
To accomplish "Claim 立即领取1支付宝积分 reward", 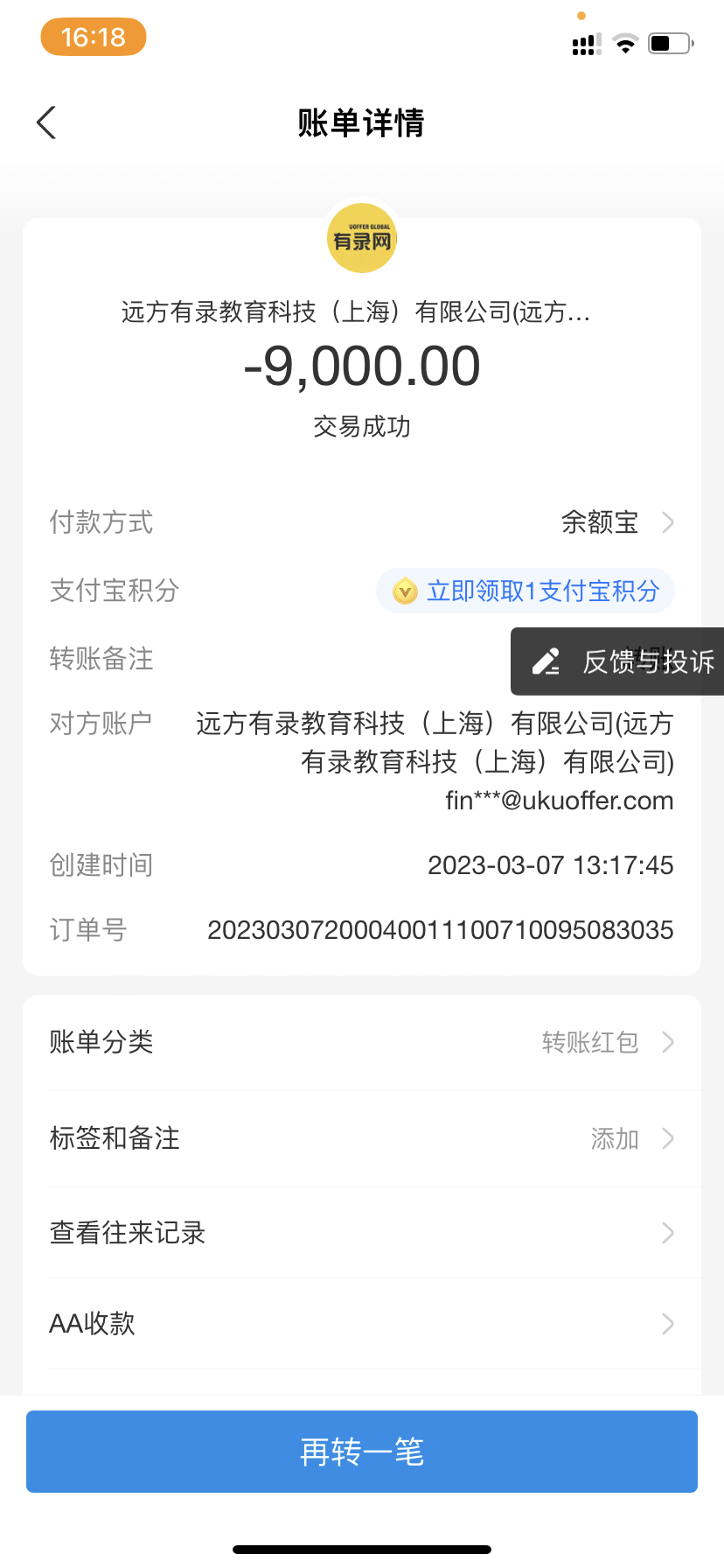I will [526, 591].
